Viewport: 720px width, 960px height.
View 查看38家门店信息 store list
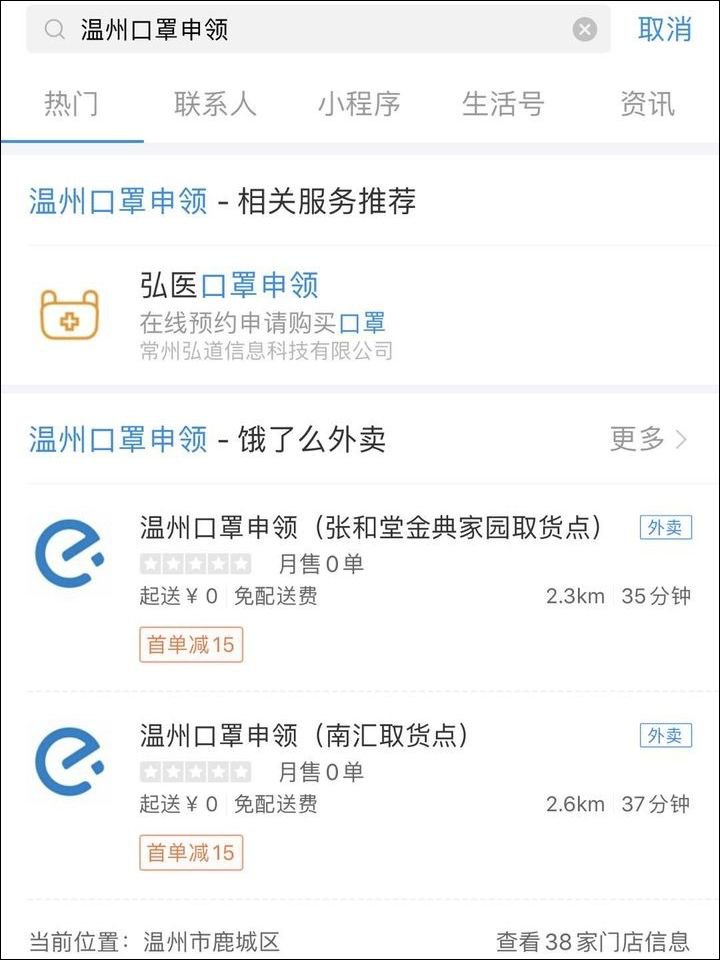pos(592,941)
